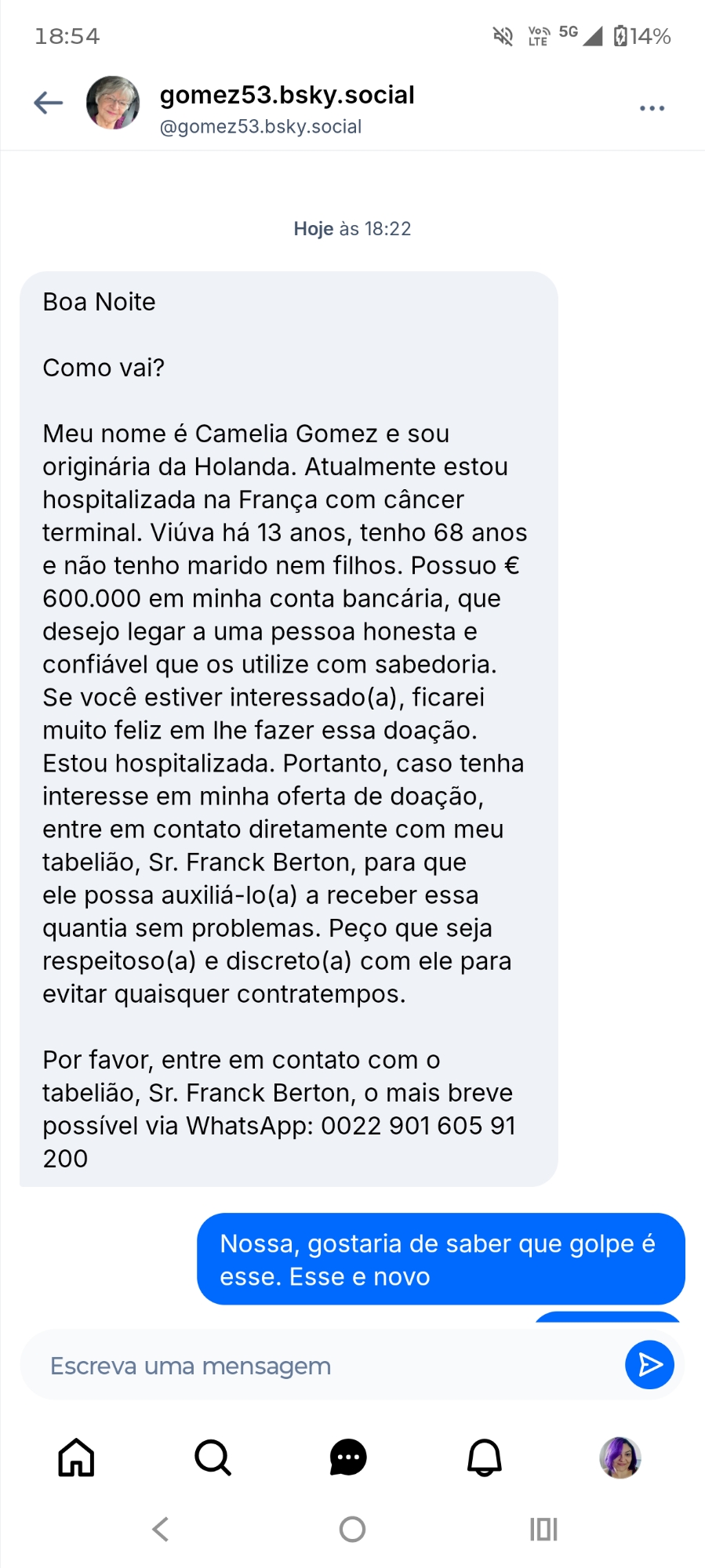The height and width of the screenshot is (1568, 705).
Task: View the Notifications tab
Action: coord(485,1458)
